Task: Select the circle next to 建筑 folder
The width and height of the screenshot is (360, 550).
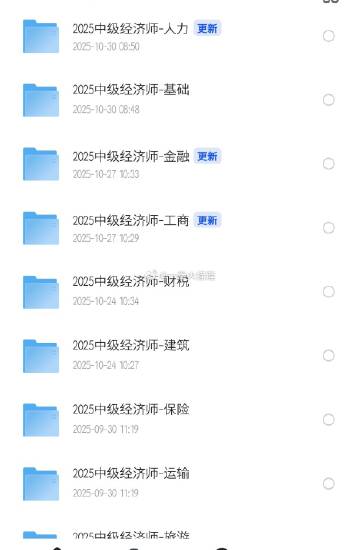Action: [328, 355]
